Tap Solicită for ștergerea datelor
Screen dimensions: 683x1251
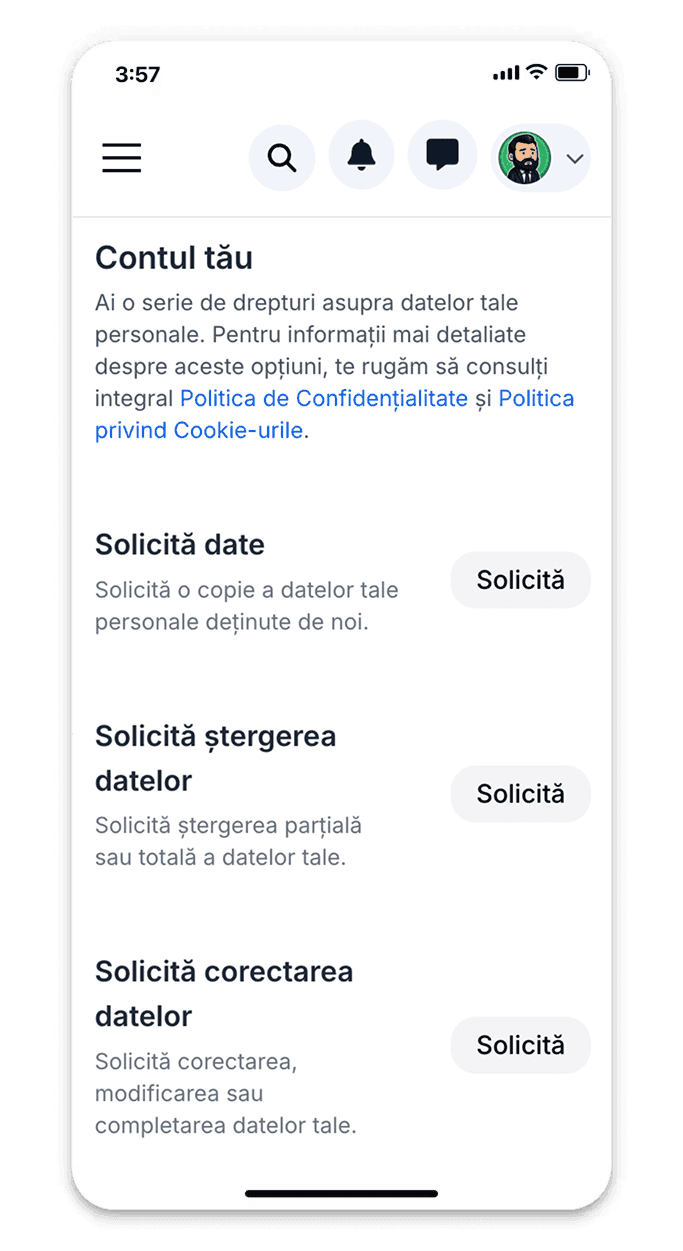[x=520, y=794]
